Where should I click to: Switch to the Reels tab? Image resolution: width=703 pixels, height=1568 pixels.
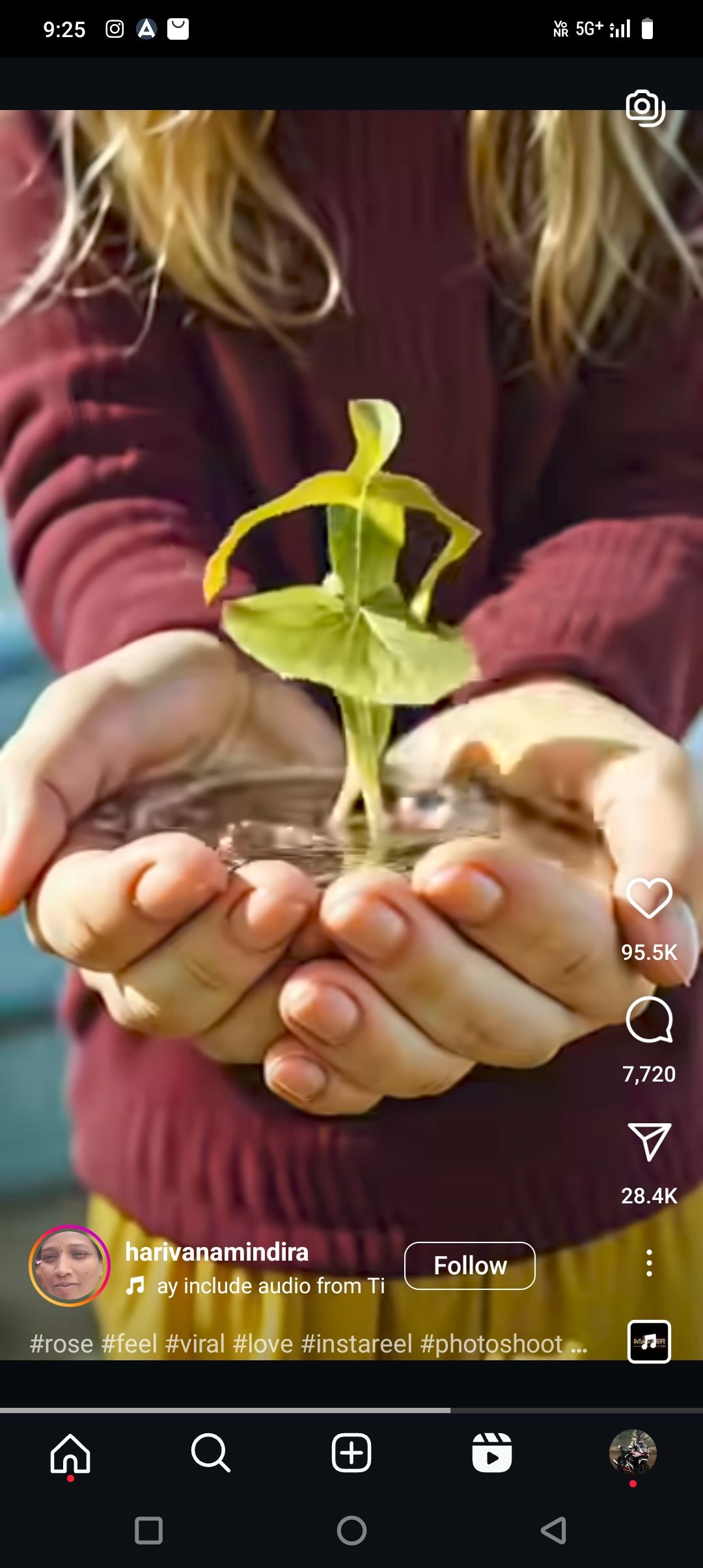(492, 1453)
